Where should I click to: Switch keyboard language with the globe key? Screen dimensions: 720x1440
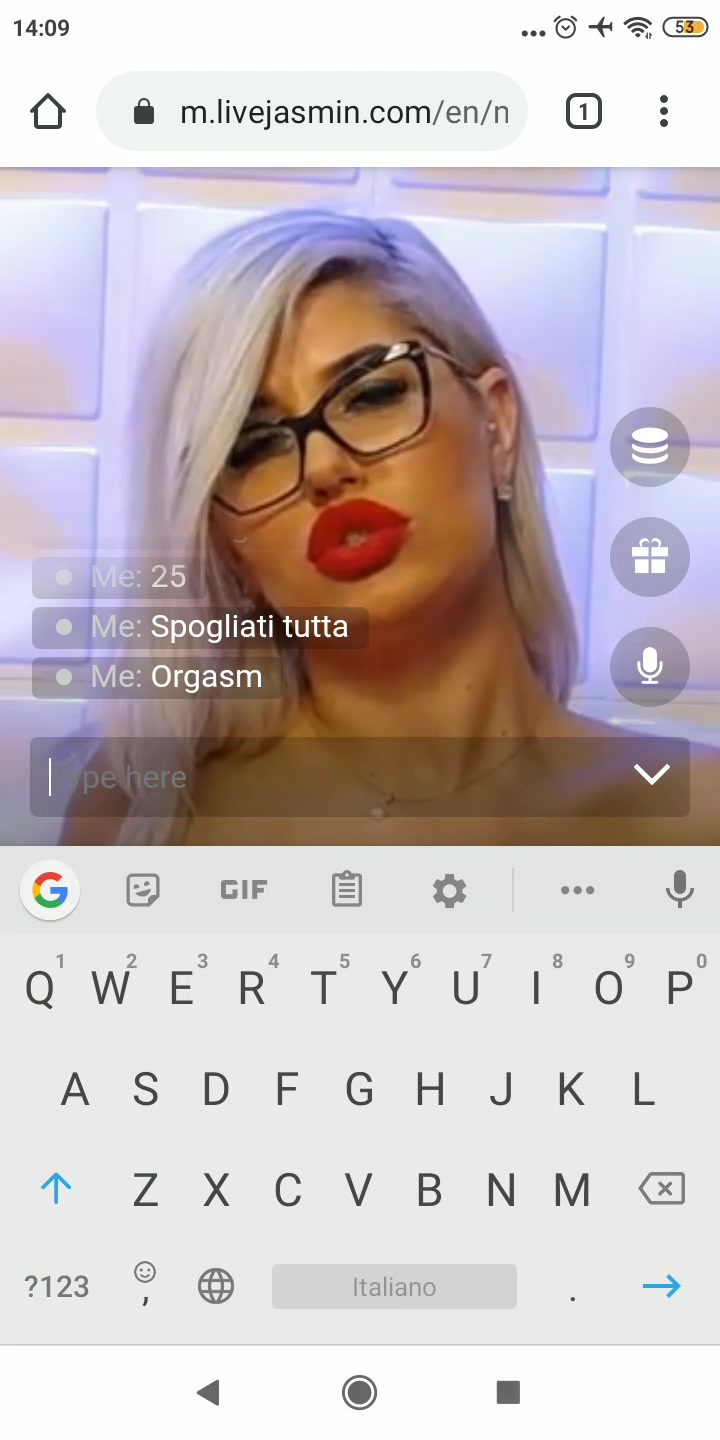click(216, 1286)
